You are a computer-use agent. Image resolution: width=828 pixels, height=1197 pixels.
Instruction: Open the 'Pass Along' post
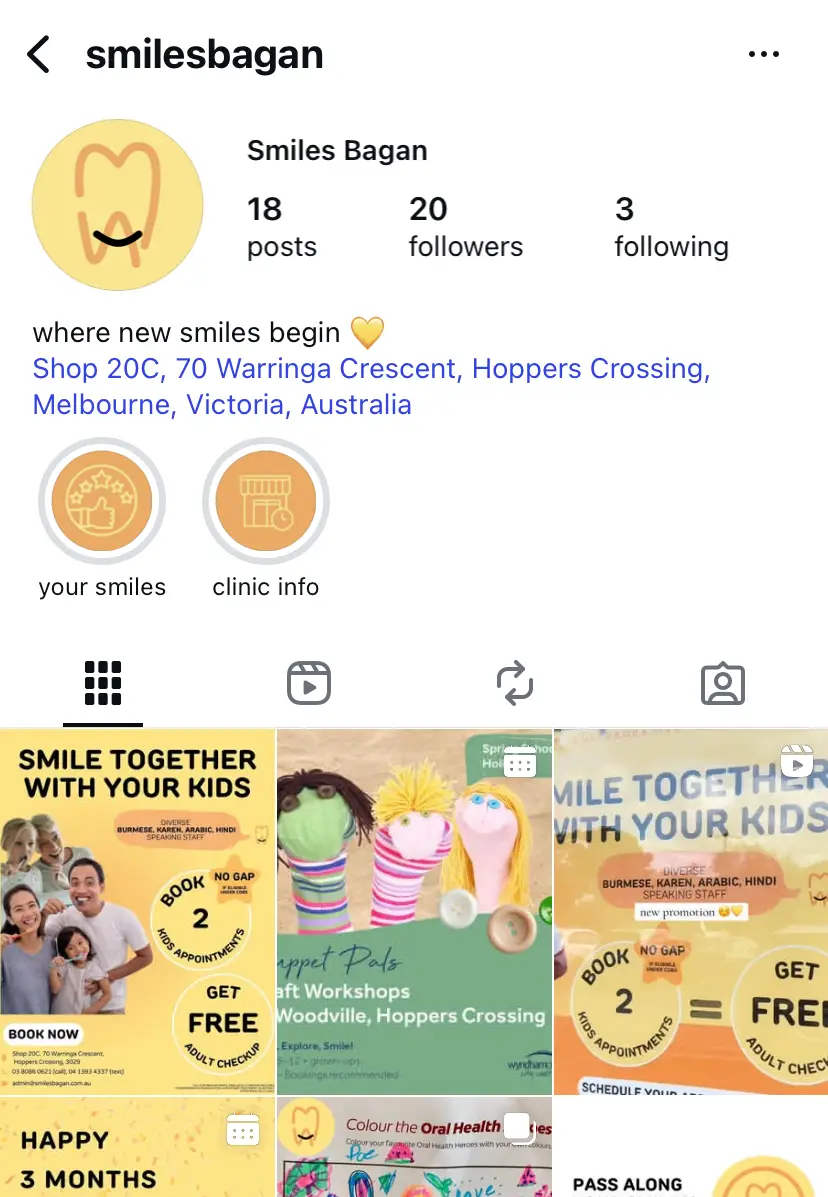point(691,1148)
